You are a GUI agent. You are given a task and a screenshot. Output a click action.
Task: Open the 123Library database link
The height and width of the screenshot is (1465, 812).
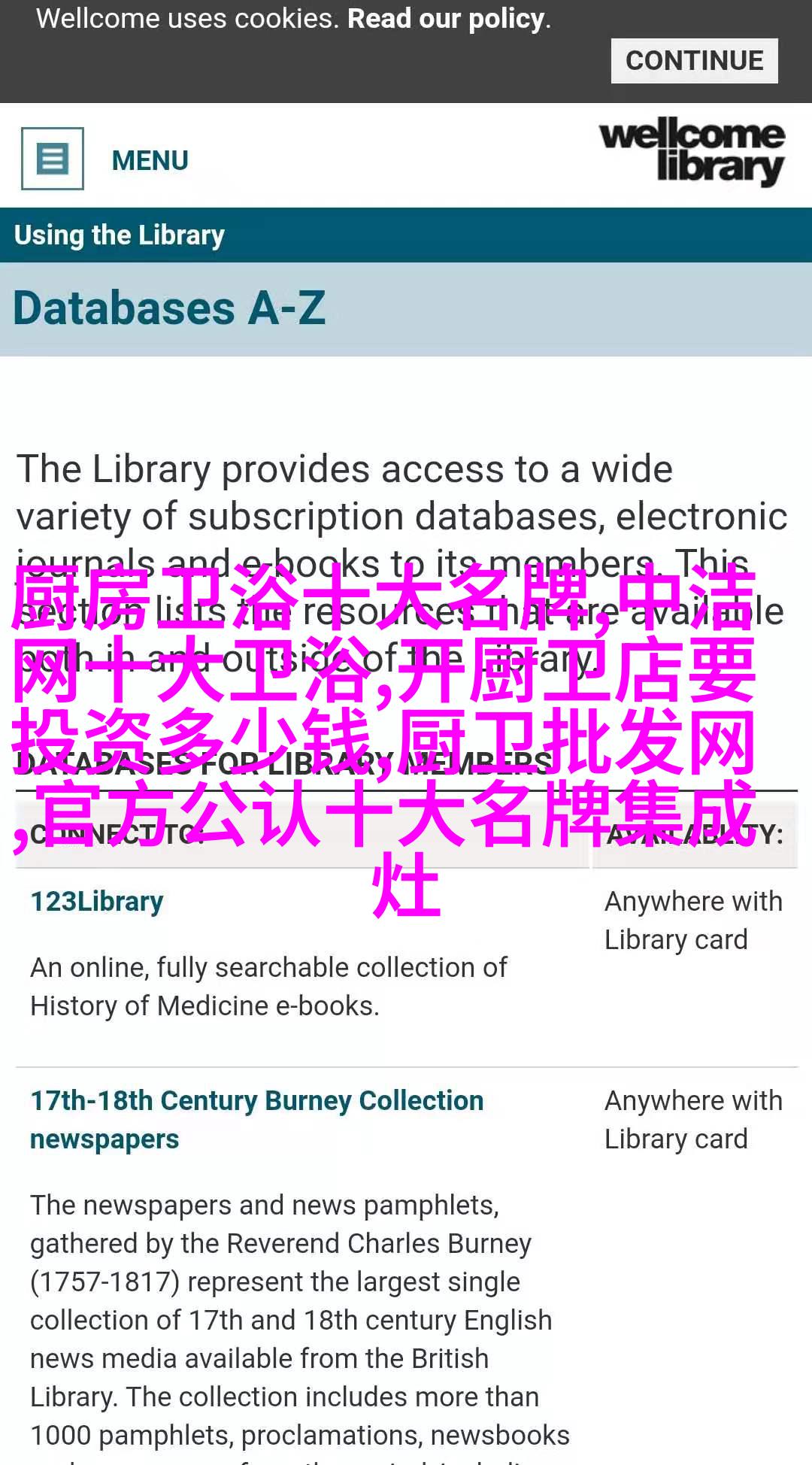coord(97,902)
